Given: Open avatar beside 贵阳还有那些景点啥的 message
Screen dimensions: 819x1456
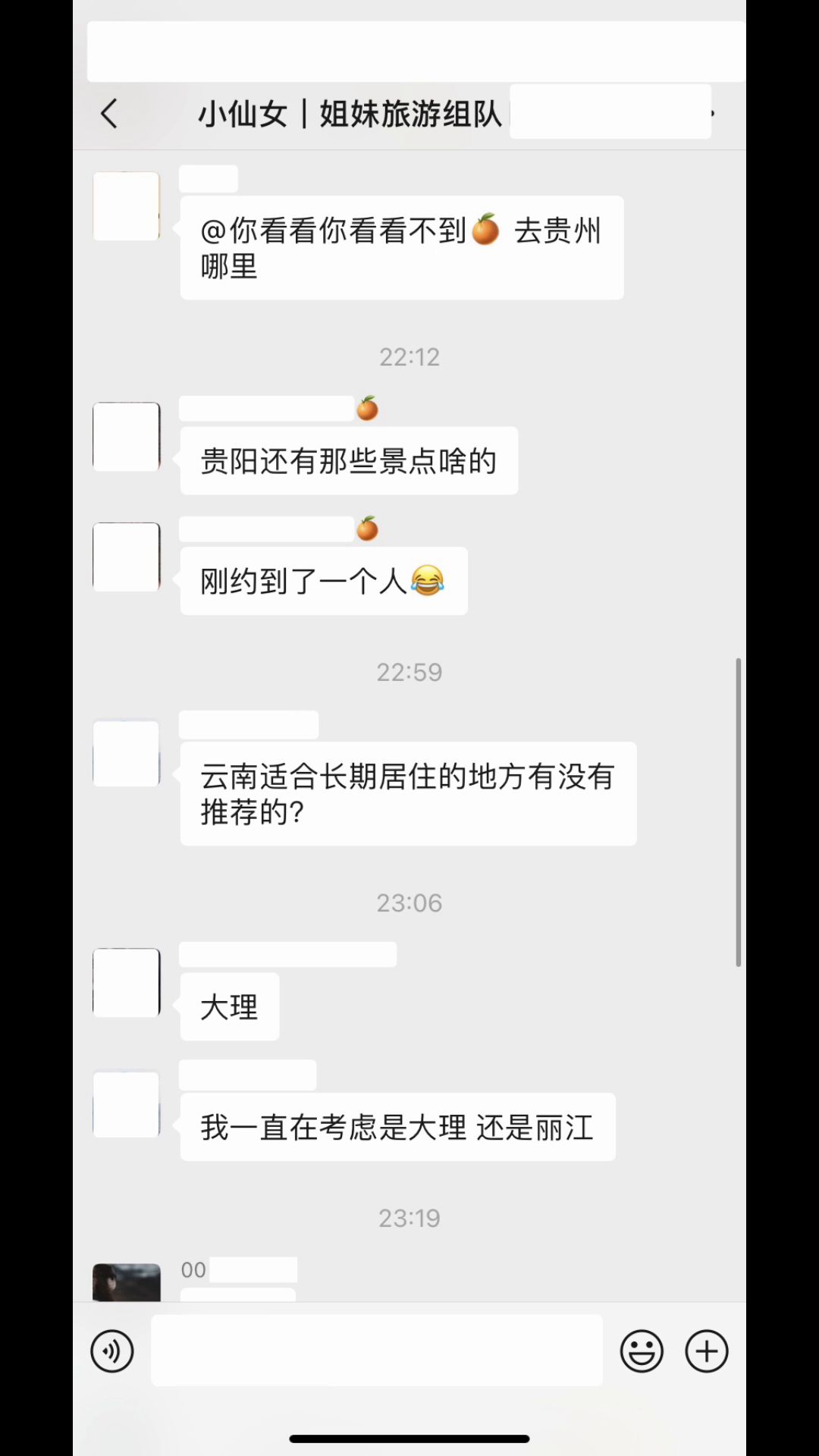Looking at the screenshot, I should tap(127, 437).
